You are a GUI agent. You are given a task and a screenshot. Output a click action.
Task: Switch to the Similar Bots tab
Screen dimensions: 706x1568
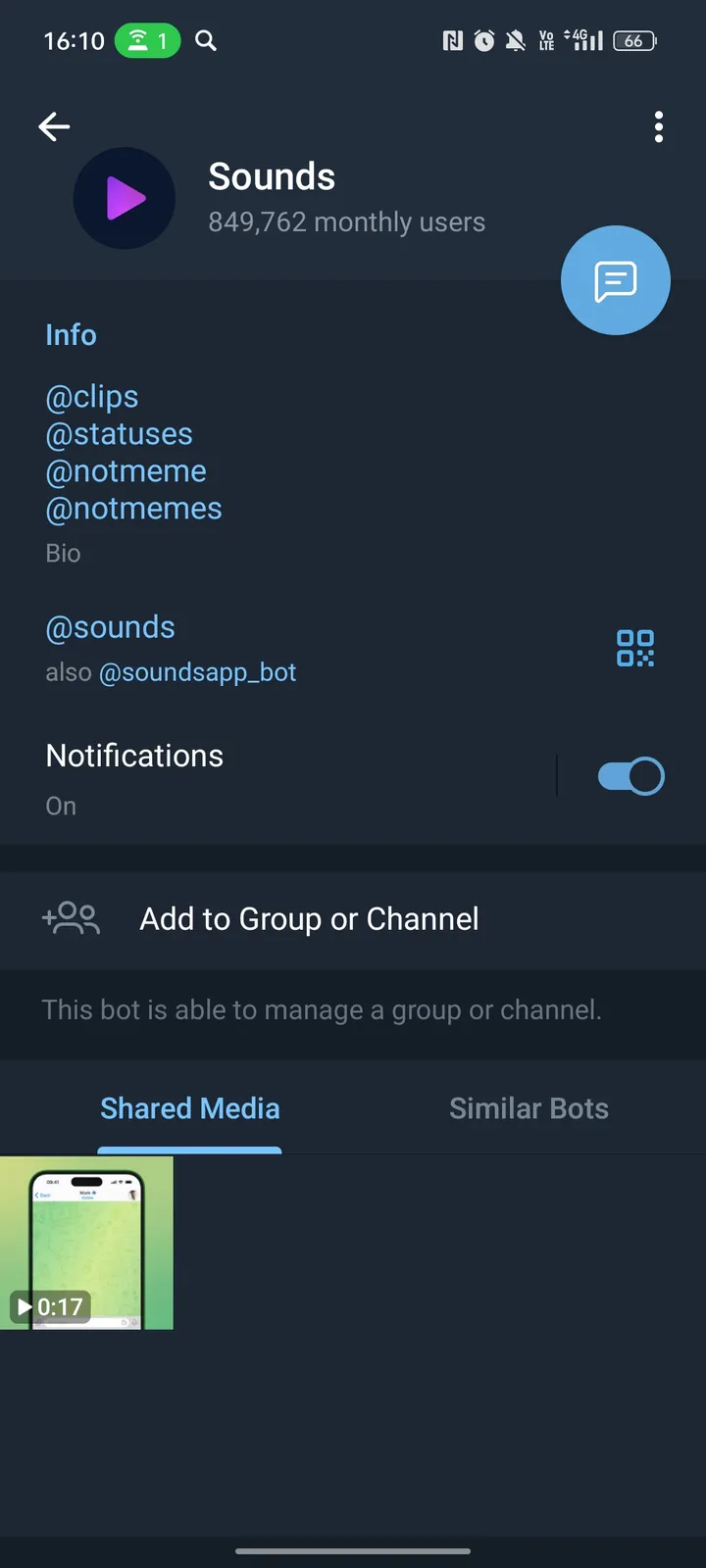pos(529,1107)
